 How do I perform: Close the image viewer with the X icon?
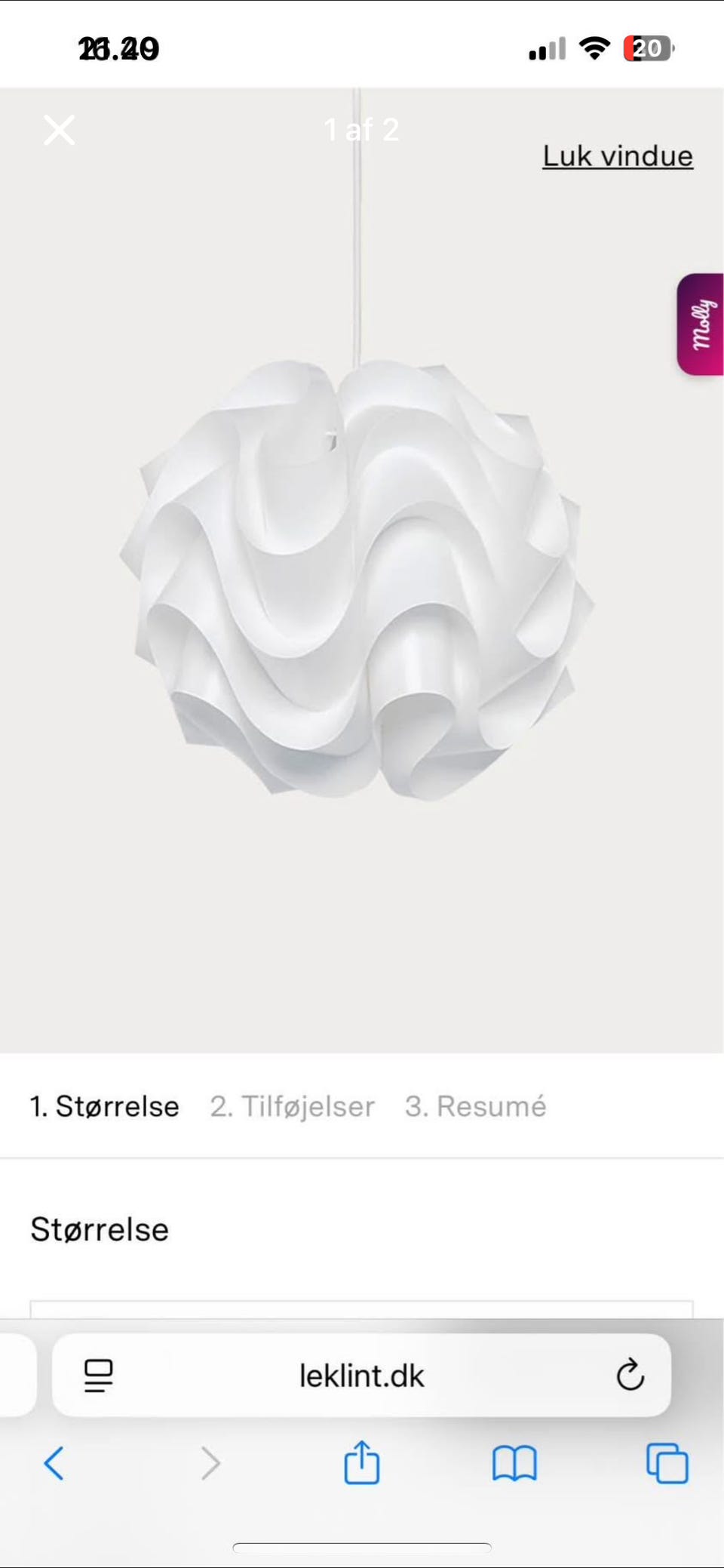59,130
